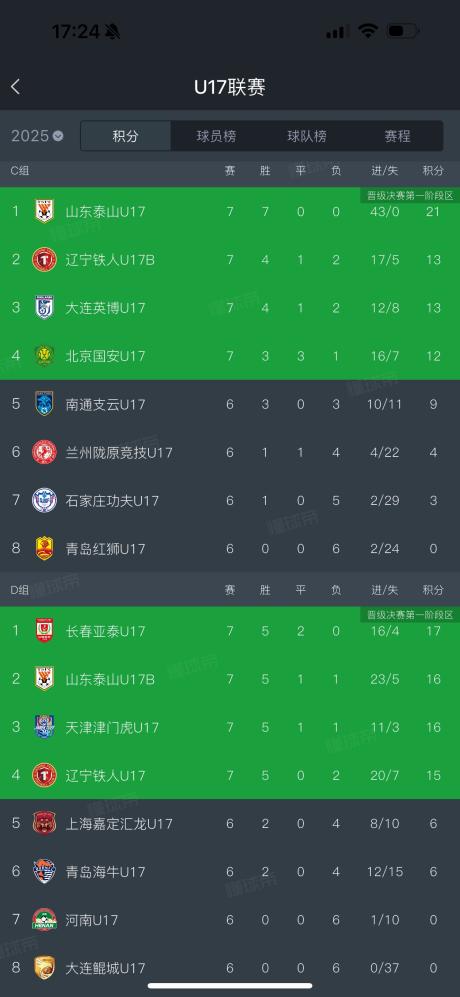Image resolution: width=460 pixels, height=997 pixels.
Task: Open 南通支云U17 team row
Action: [x=230, y=404]
